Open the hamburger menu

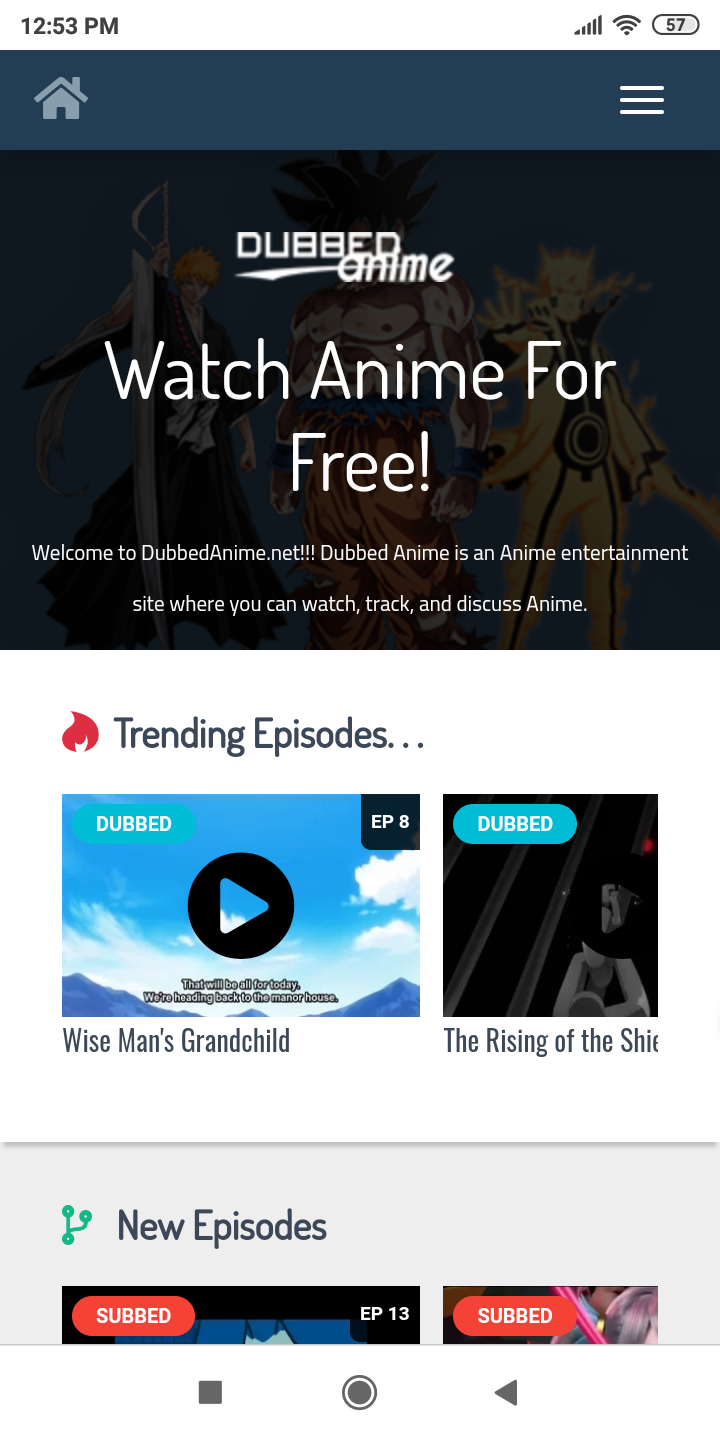click(x=641, y=100)
